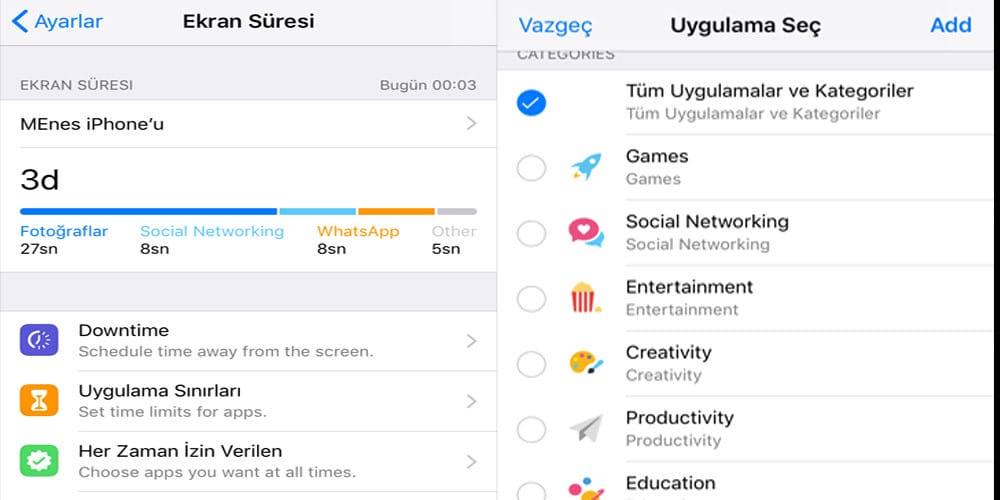Screen dimensions: 1000x500
Task: Select the Social Networking category
Action: (x=532, y=232)
